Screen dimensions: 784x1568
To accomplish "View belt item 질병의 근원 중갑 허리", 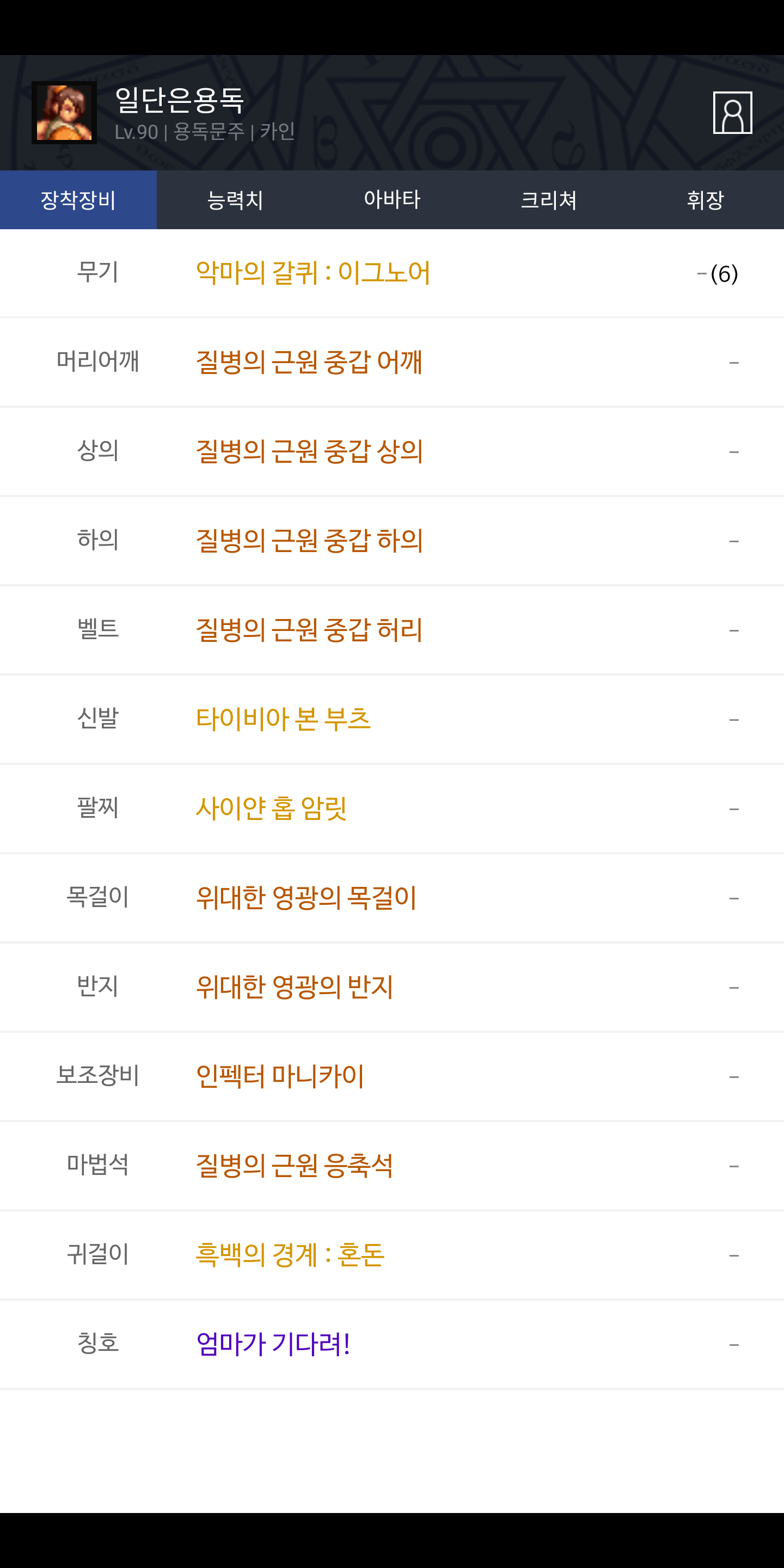I will pos(309,630).
